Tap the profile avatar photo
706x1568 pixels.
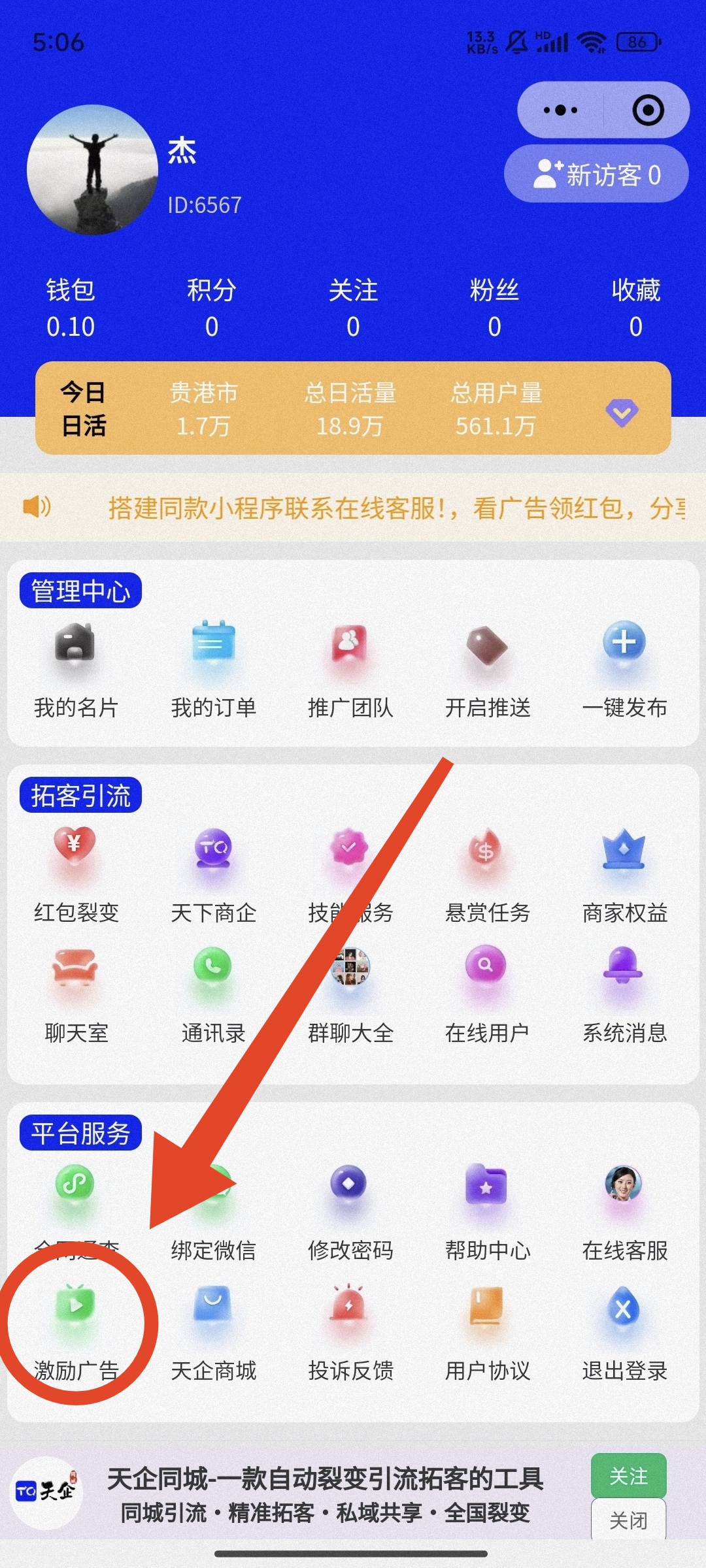point(92,170)
